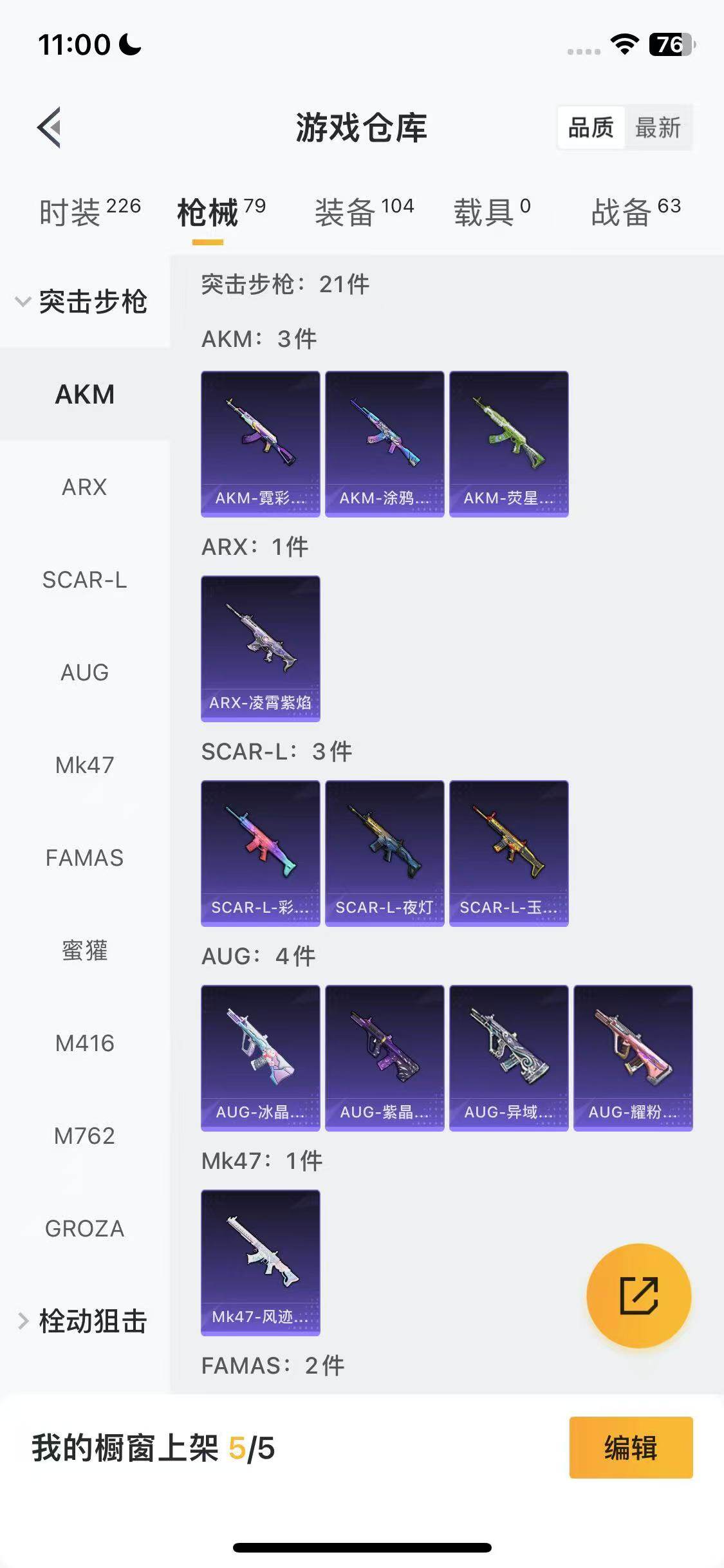Tap the orange share floating button
The width and height of the screenshot is (724, 1568).
[x=638, y=1296]
